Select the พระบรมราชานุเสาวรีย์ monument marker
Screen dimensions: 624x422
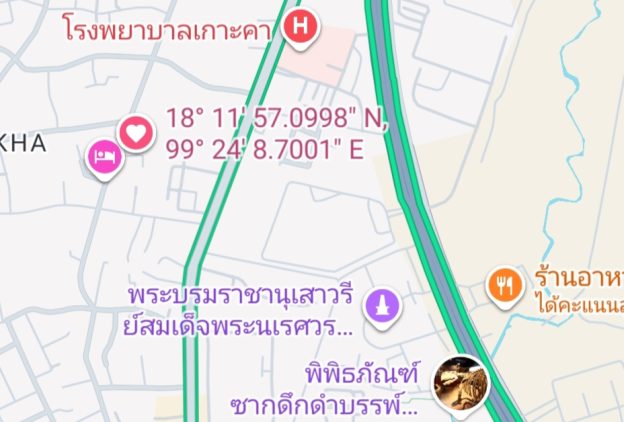381,306
